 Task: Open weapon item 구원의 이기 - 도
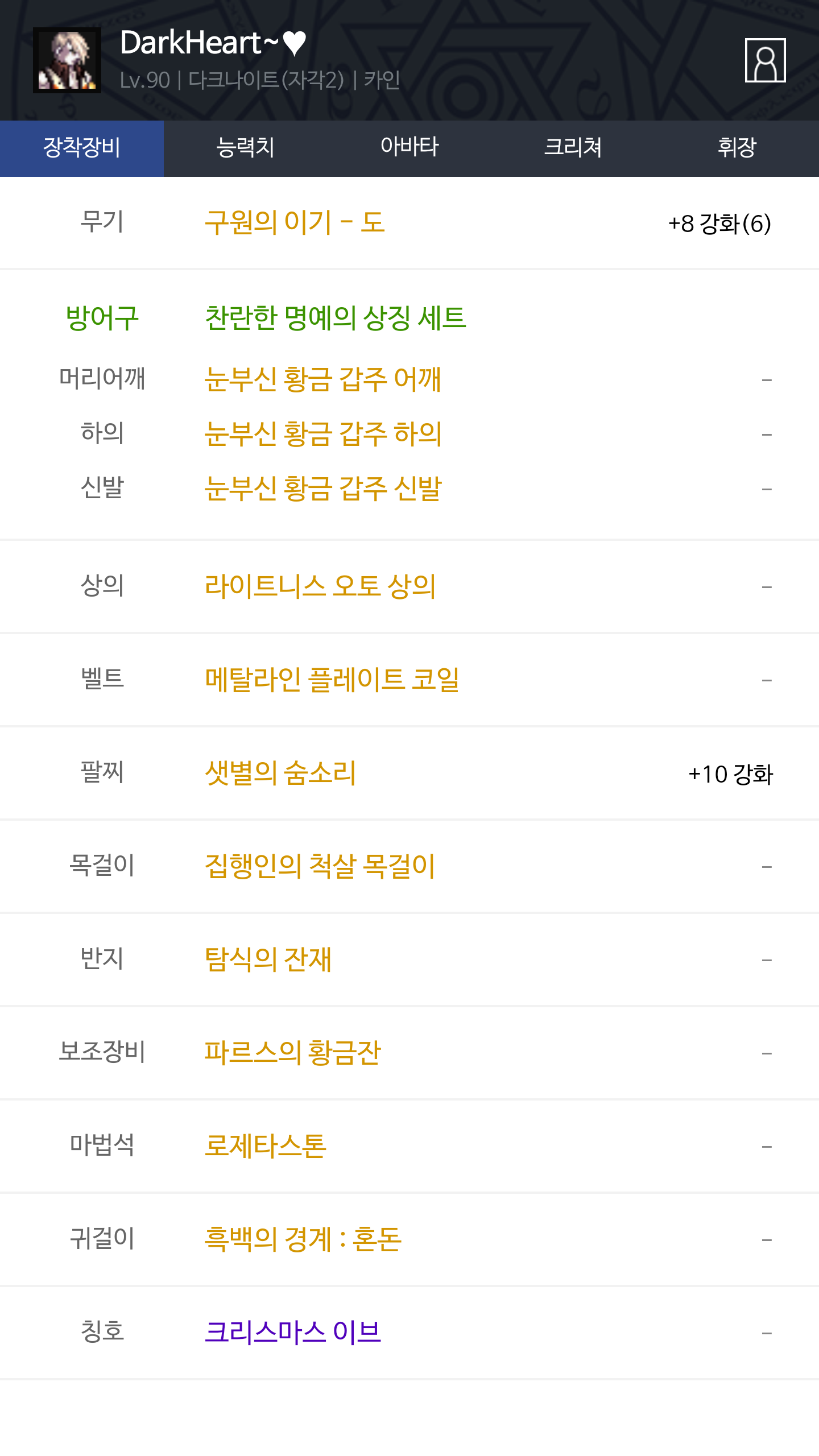click(295, 222)
